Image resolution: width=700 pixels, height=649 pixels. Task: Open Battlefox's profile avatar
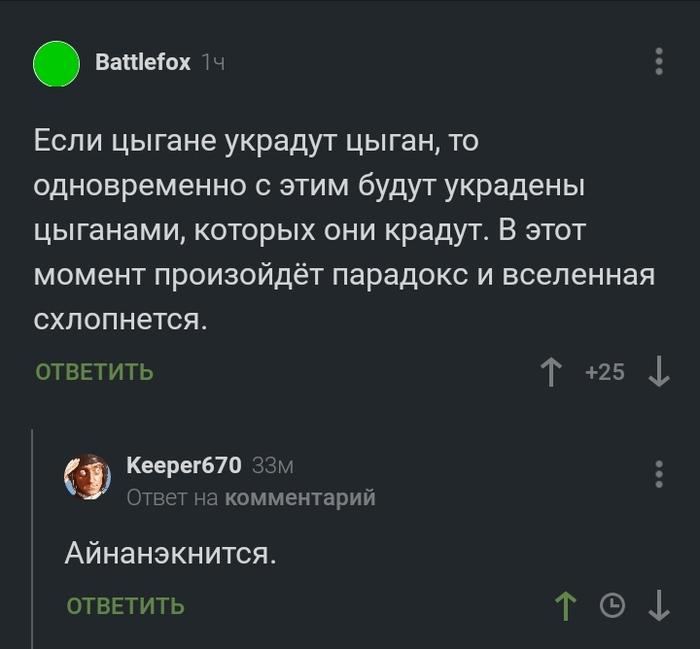coord(57,64)
